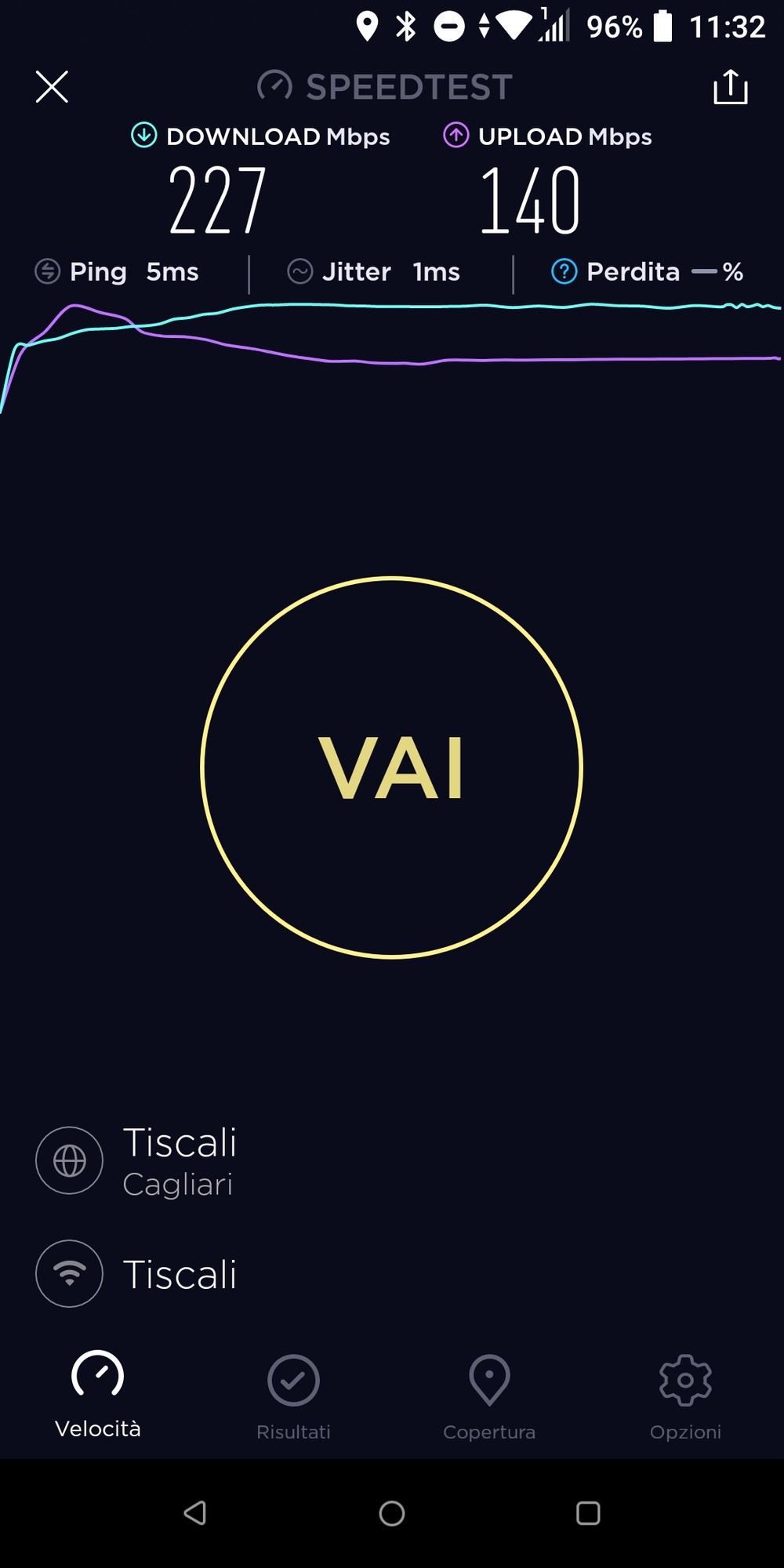Image resolution: width=784 pixels, height=1568 pixels.
Task: Switch to the Risultati tab
Action: 293,1397
